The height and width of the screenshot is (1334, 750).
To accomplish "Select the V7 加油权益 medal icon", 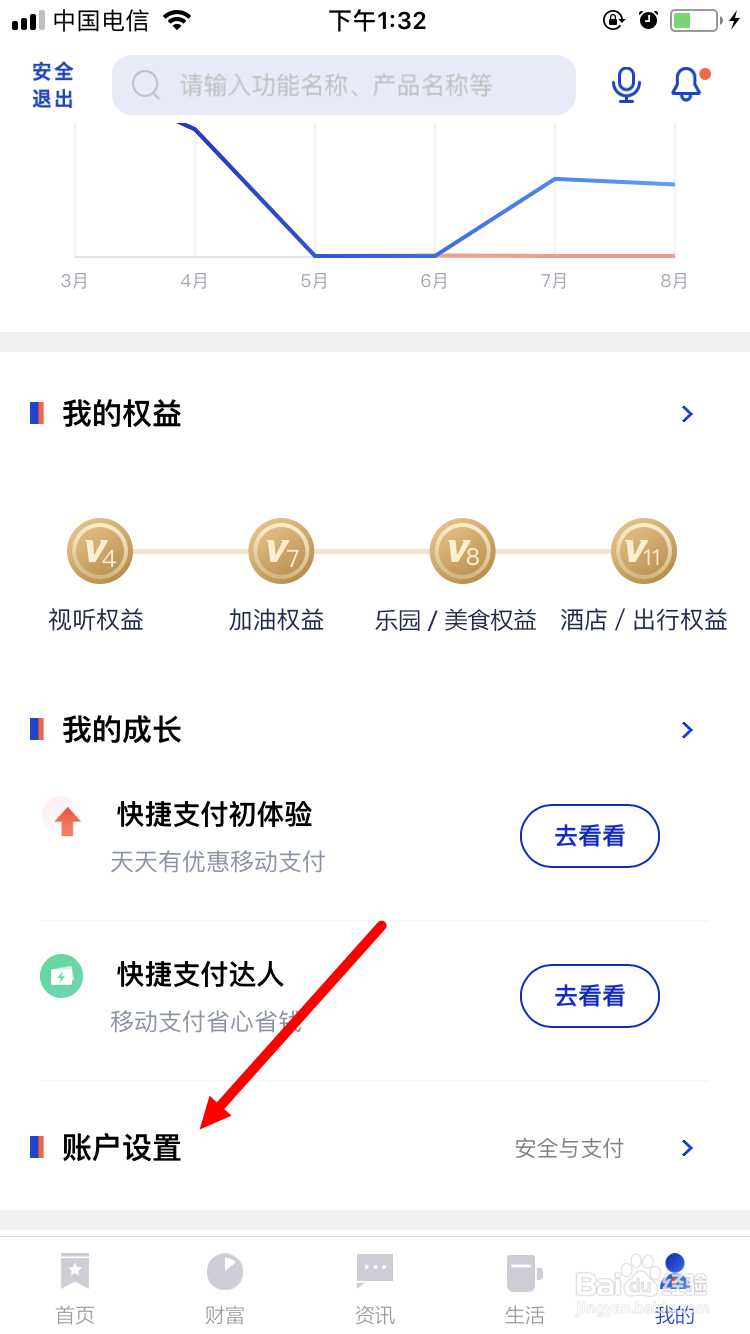I will (280, 551).
